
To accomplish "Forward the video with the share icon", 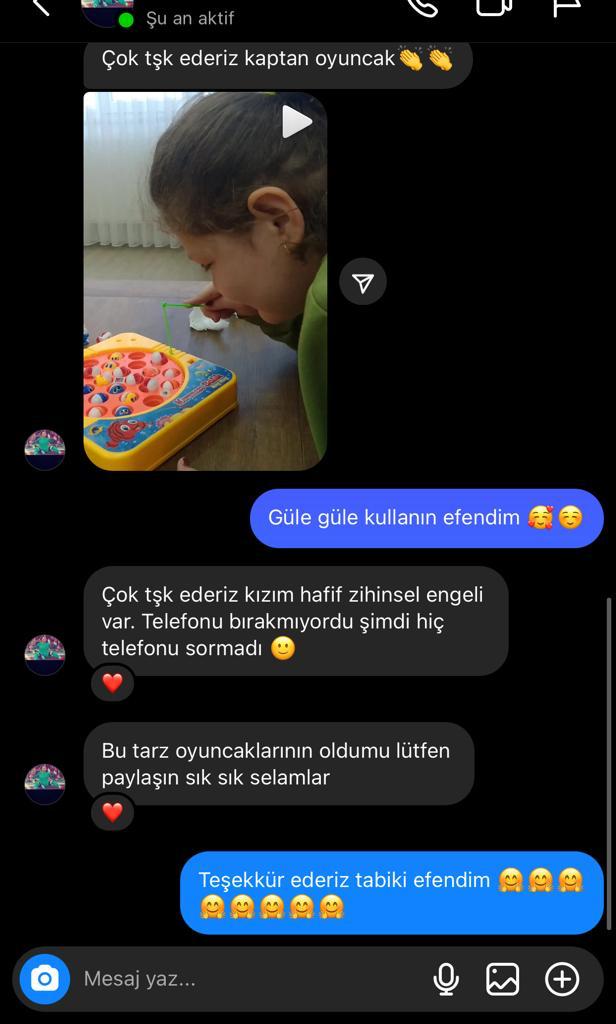I will 363,281.
